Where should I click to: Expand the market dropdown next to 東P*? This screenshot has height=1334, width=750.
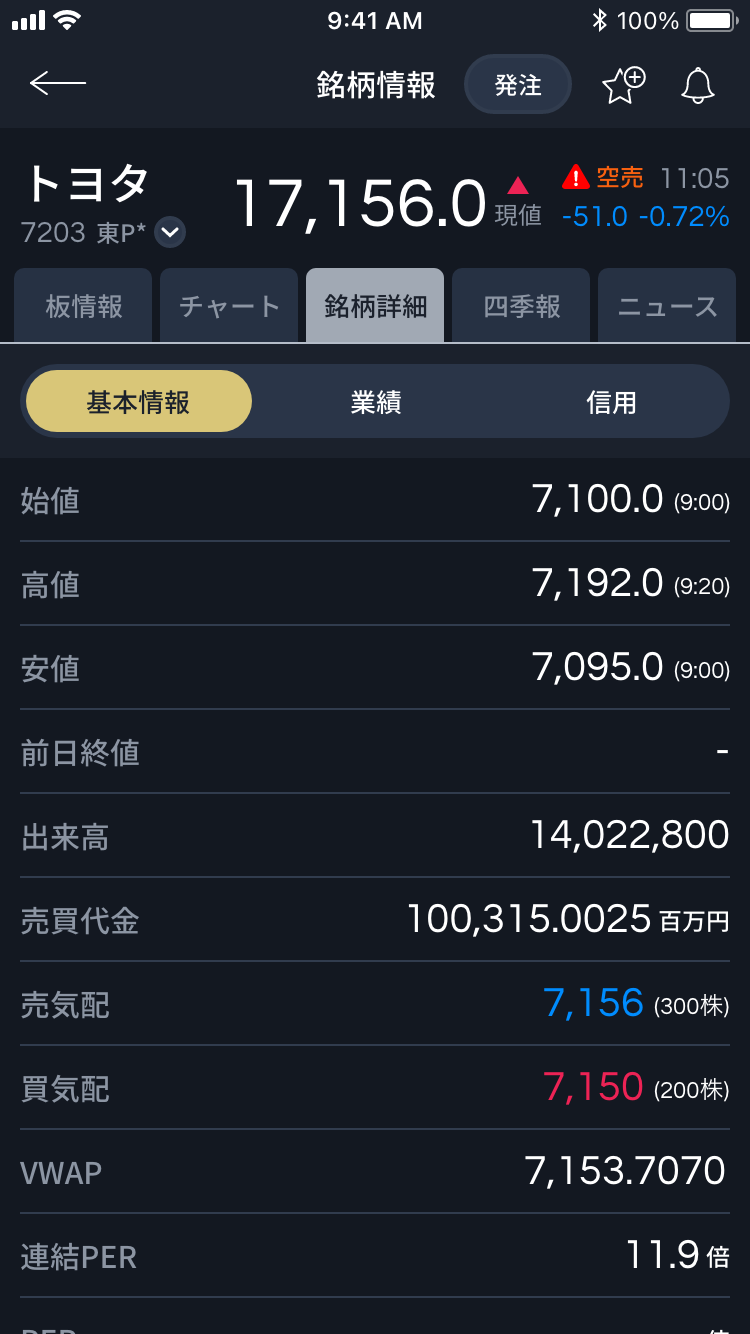click(x=170, y=233)
